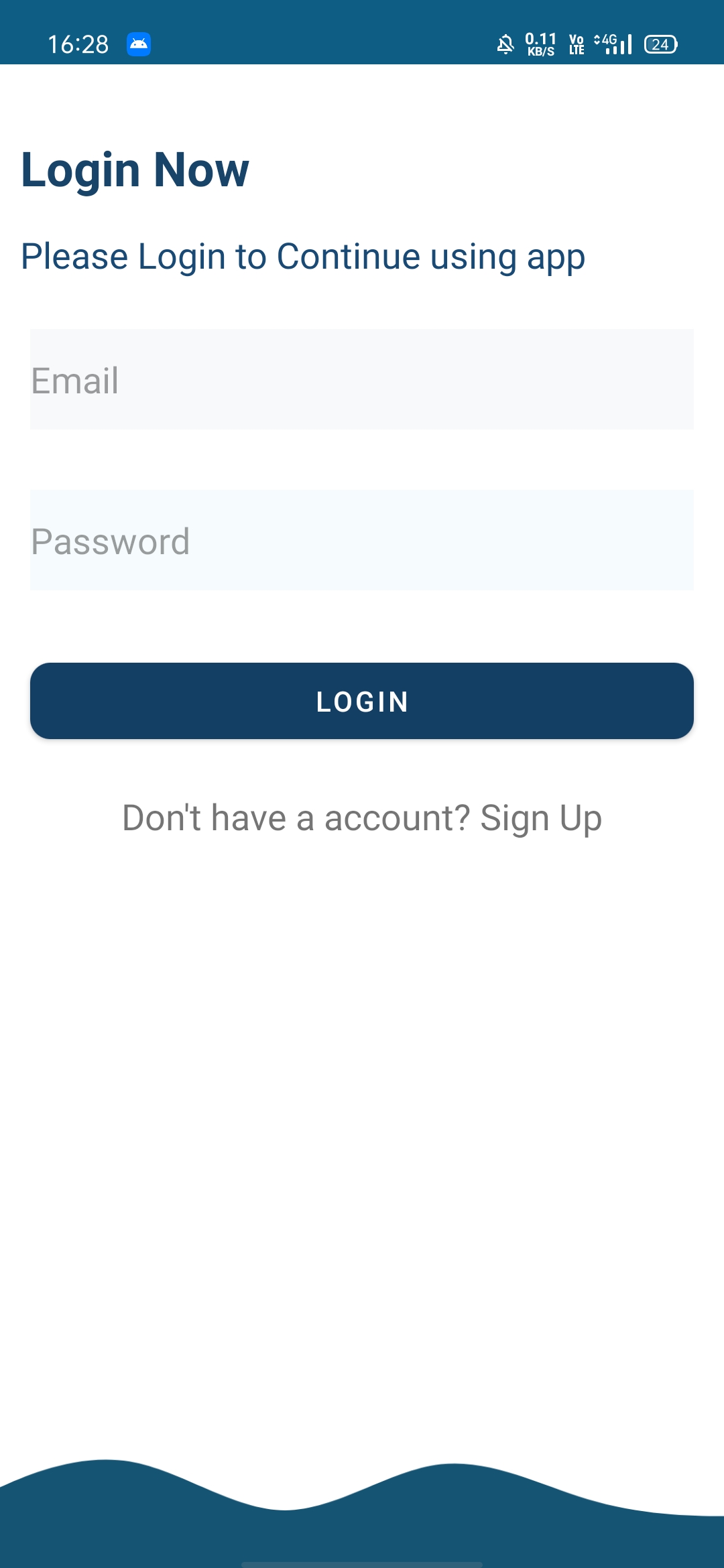
Task: Tap the battery level icon showing 24
Action: coord(660,44)
